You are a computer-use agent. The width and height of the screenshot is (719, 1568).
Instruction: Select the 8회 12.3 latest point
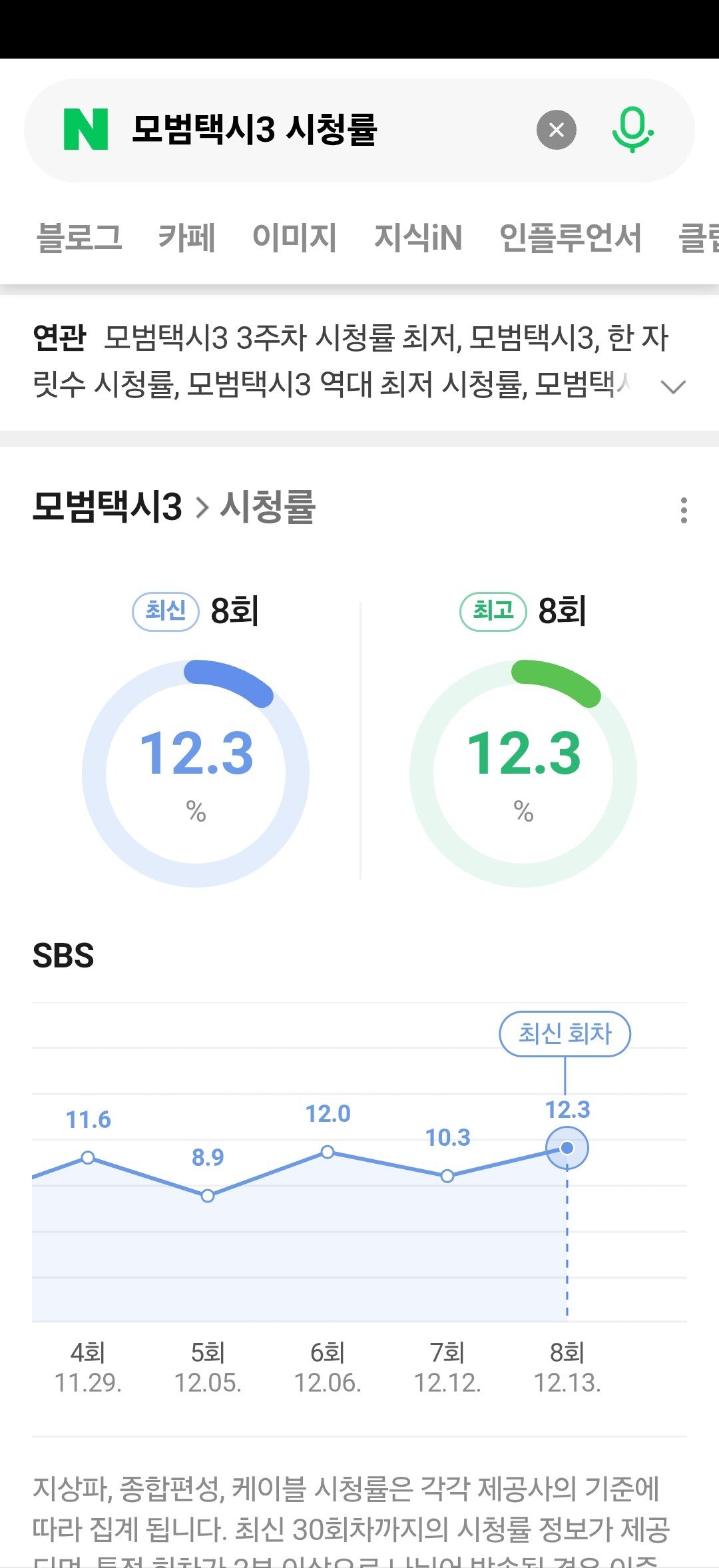tap(567, 1148)
